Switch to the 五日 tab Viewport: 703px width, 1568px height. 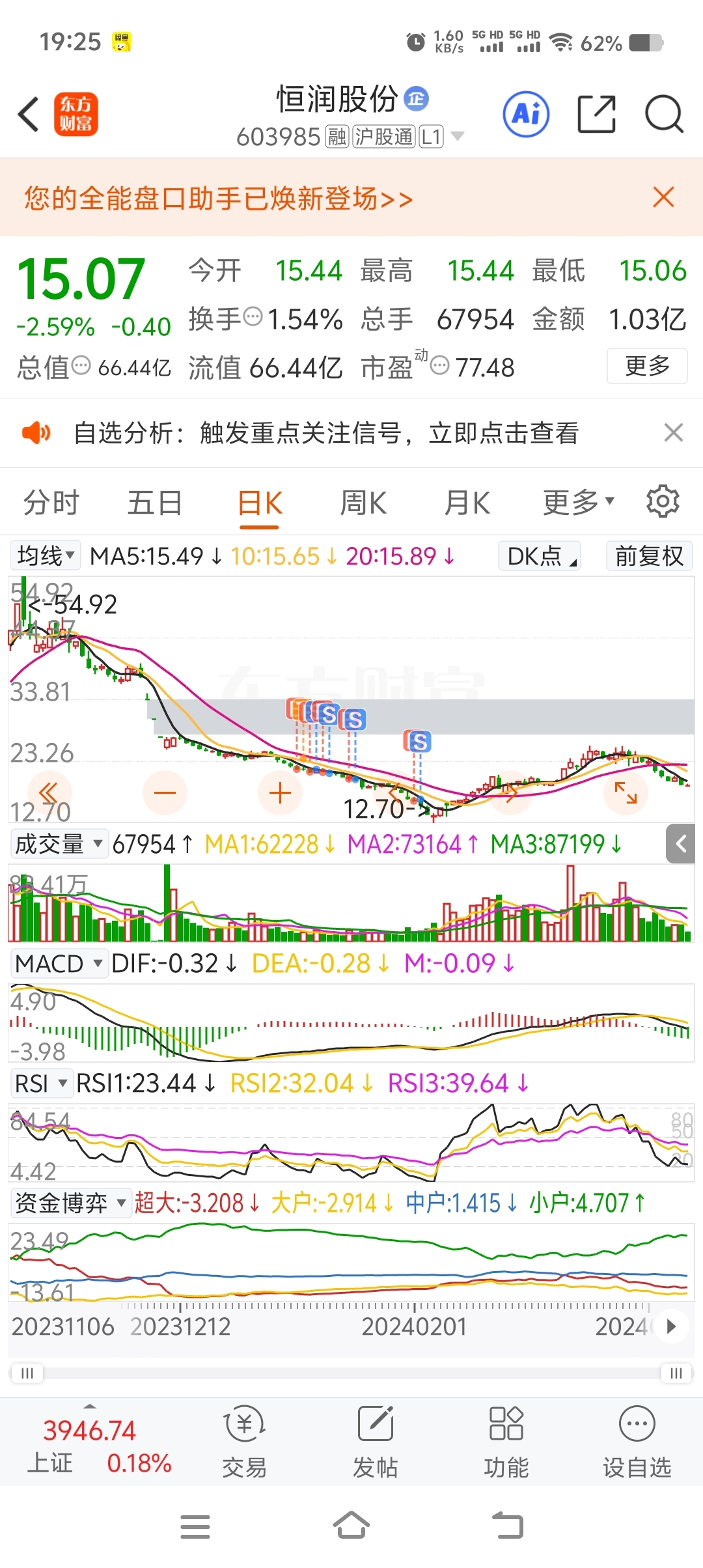pyautogui.click(x=154, y=503)
